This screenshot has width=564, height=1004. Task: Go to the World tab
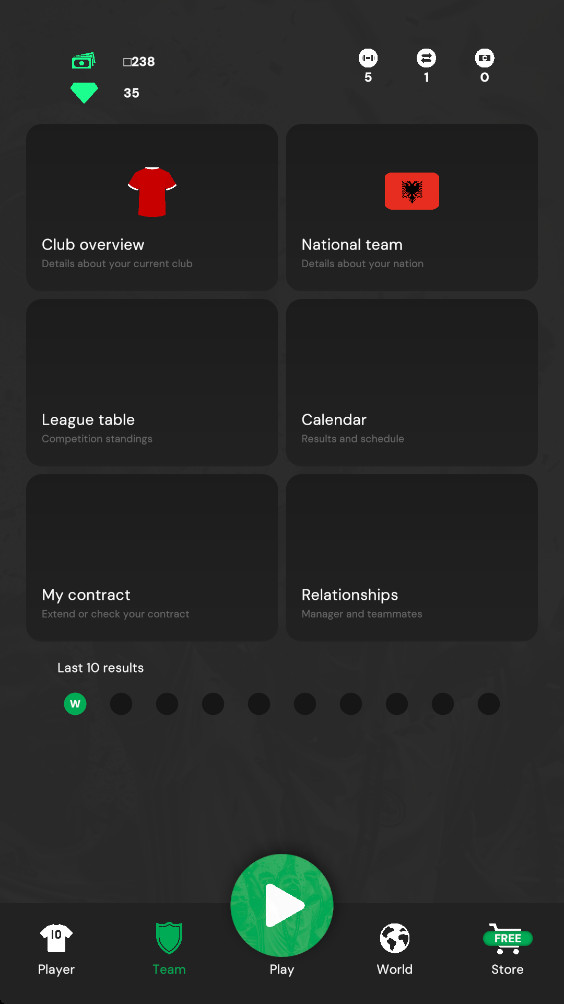point(394,950)
